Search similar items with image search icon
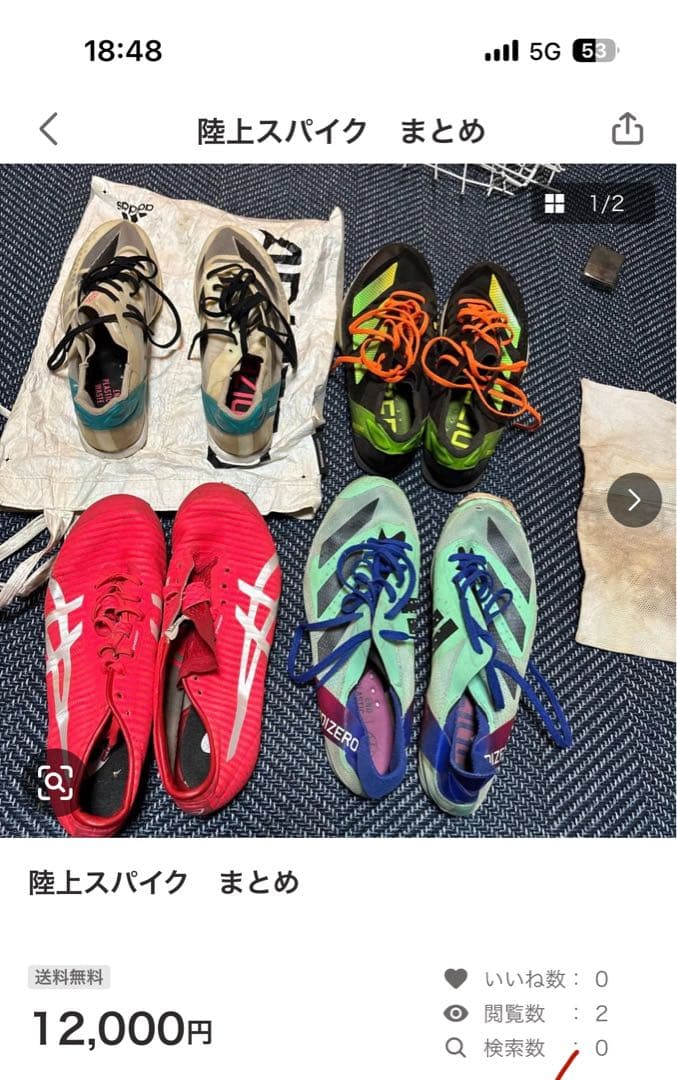The image size is (677, 1080). click(x=56, y=782)
